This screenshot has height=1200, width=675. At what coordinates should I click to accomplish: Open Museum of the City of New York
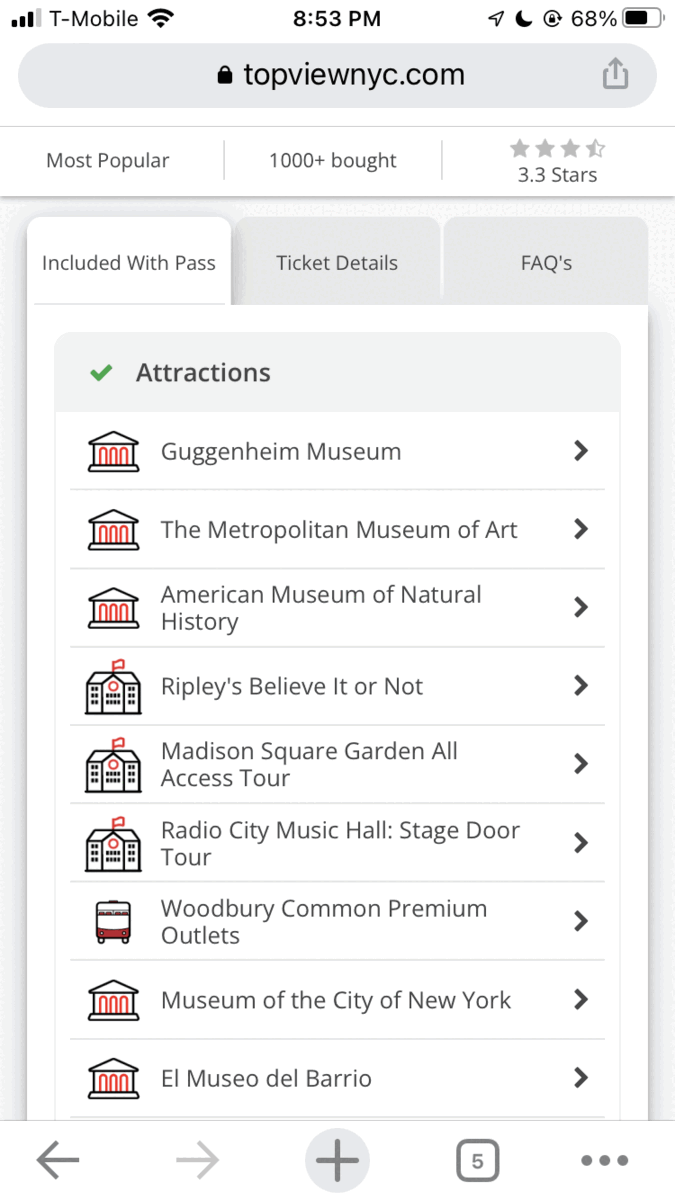point(338,1000)
